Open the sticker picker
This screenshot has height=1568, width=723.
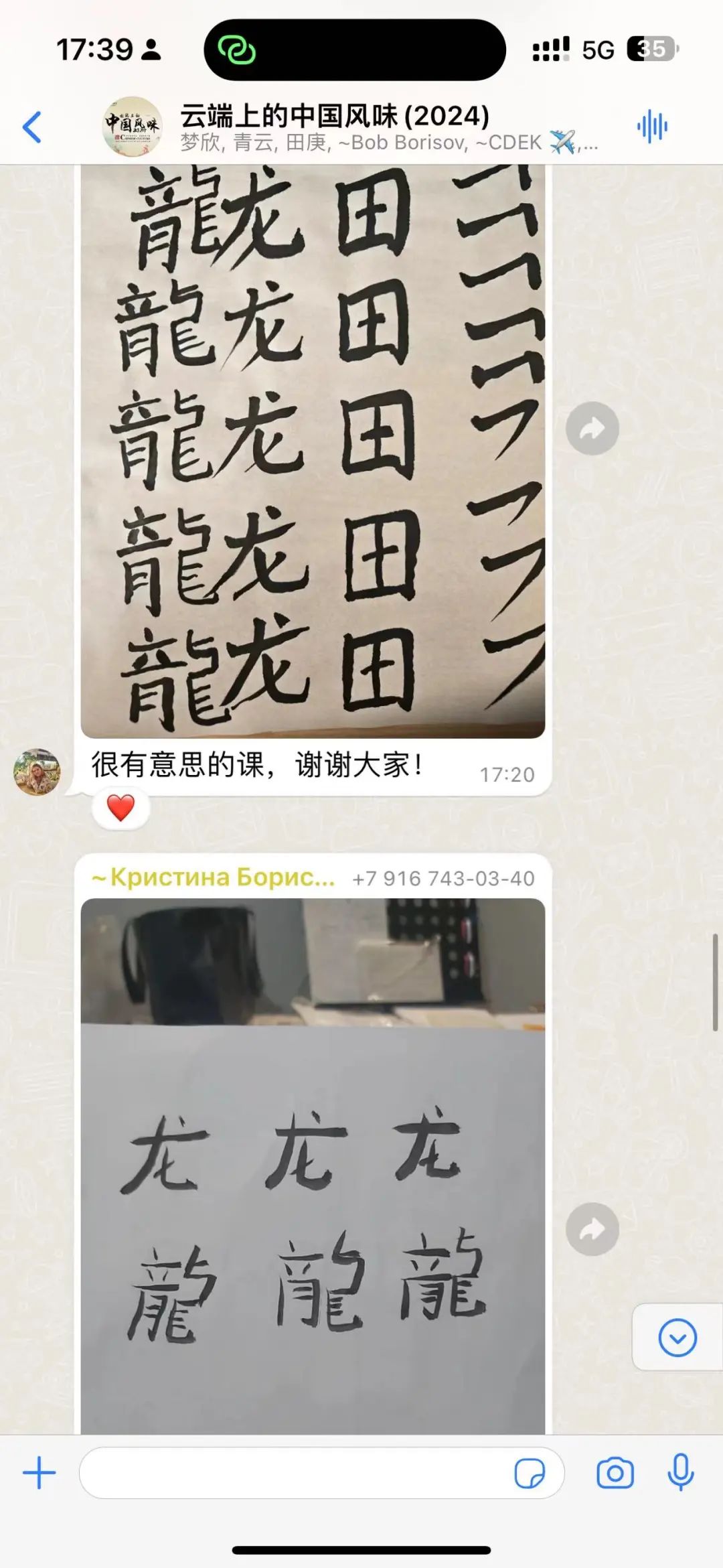529,1474
